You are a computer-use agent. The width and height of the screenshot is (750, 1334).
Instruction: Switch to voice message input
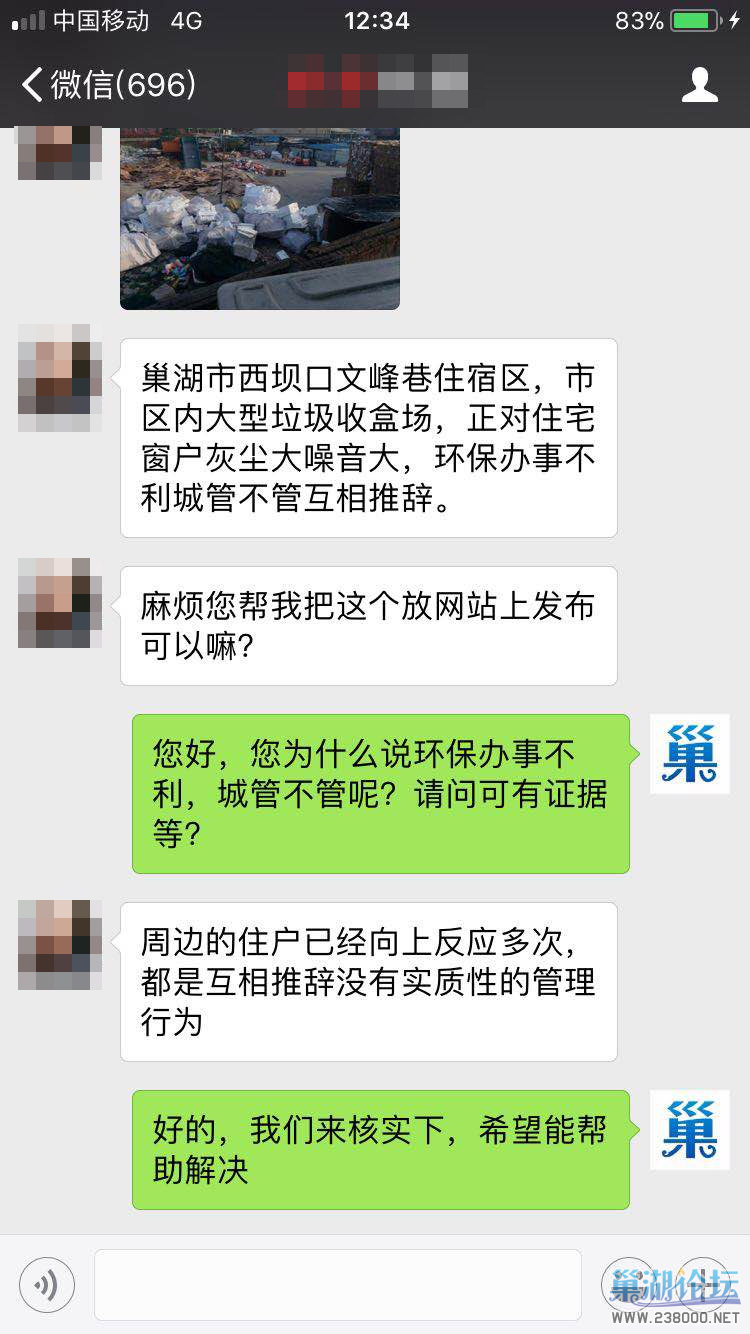coord(47,1284)
